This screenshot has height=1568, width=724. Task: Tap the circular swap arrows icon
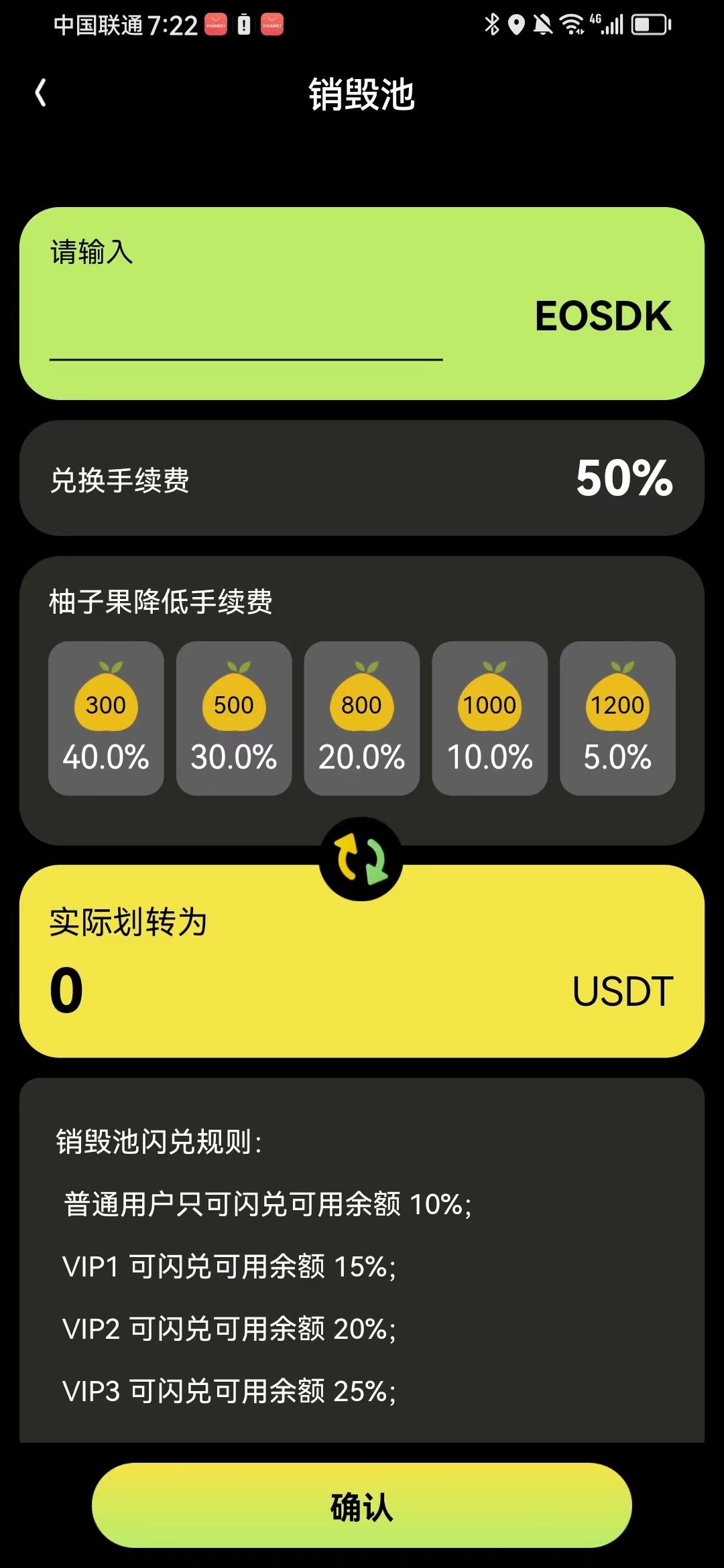tap(361, 859)
